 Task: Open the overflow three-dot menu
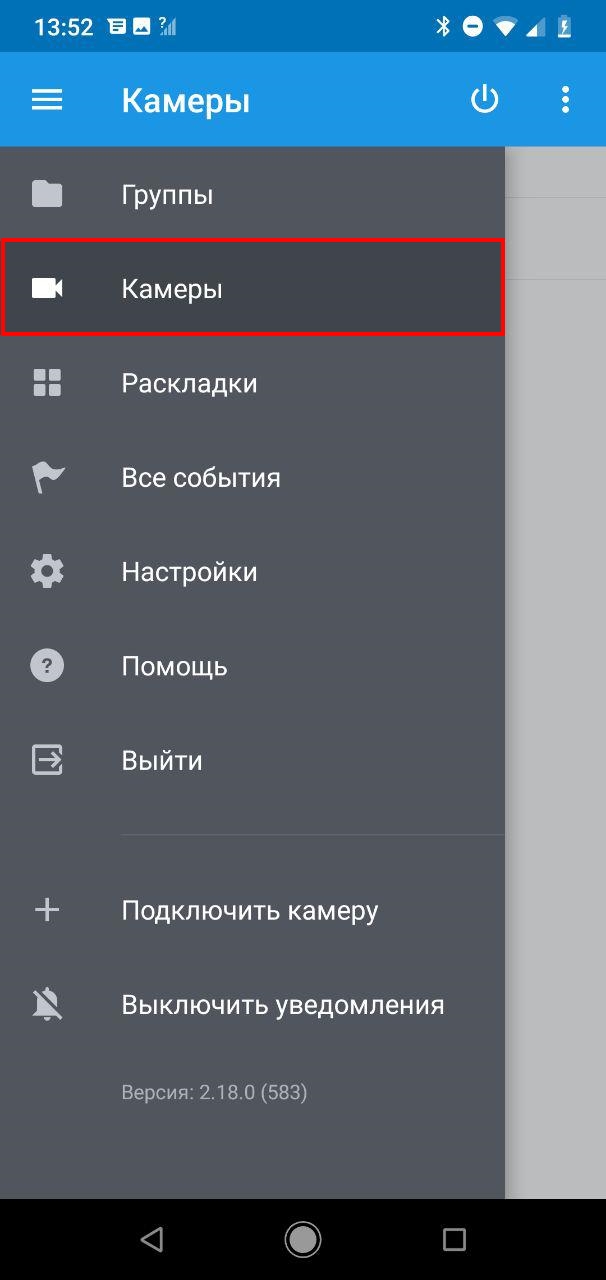coord(565,100)
